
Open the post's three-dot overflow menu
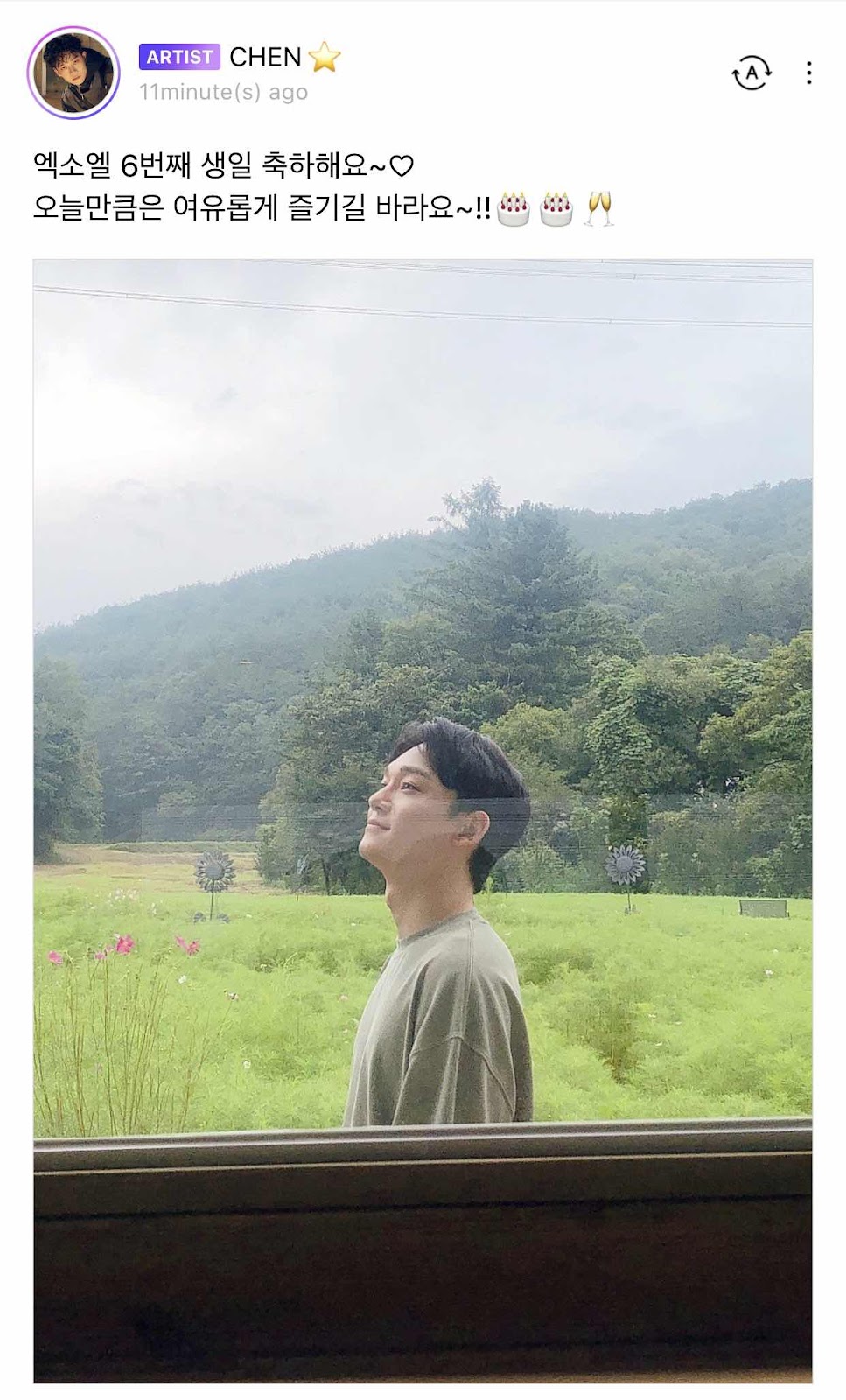pos(809,73)
